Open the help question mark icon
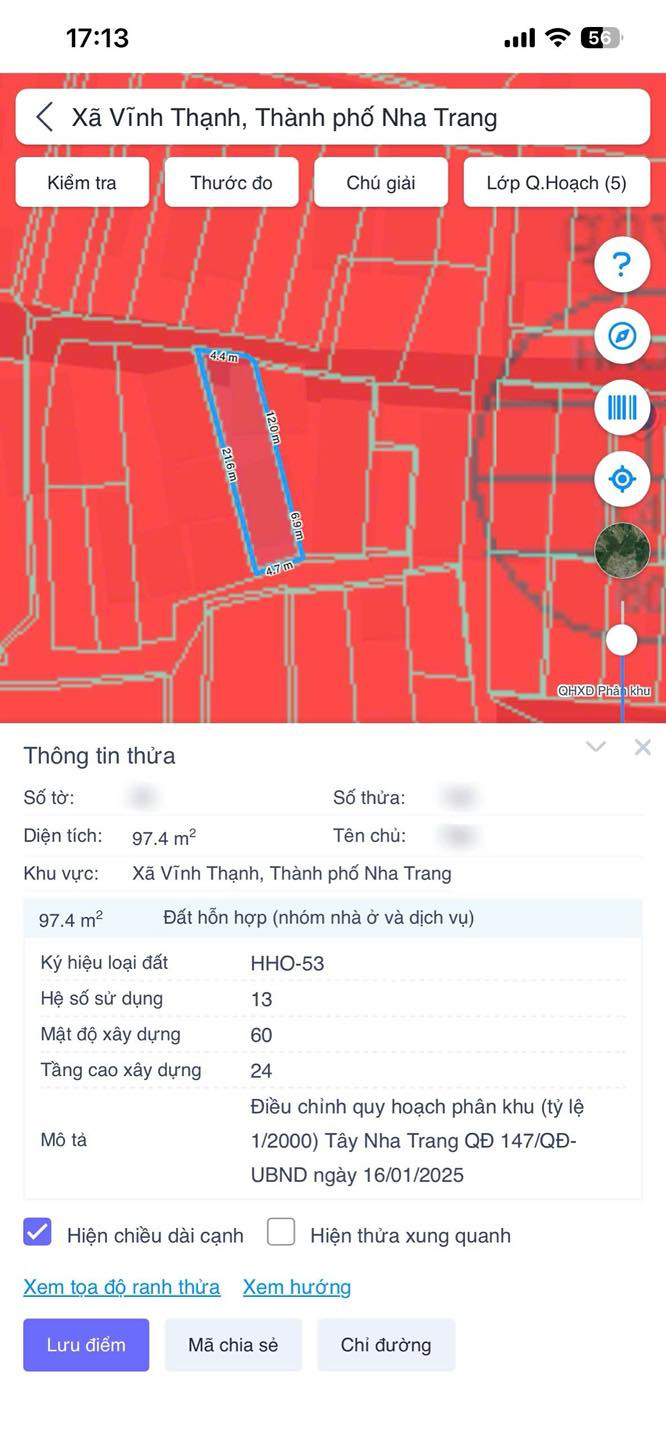This screenshot has height=1440, width=666. 622,265
